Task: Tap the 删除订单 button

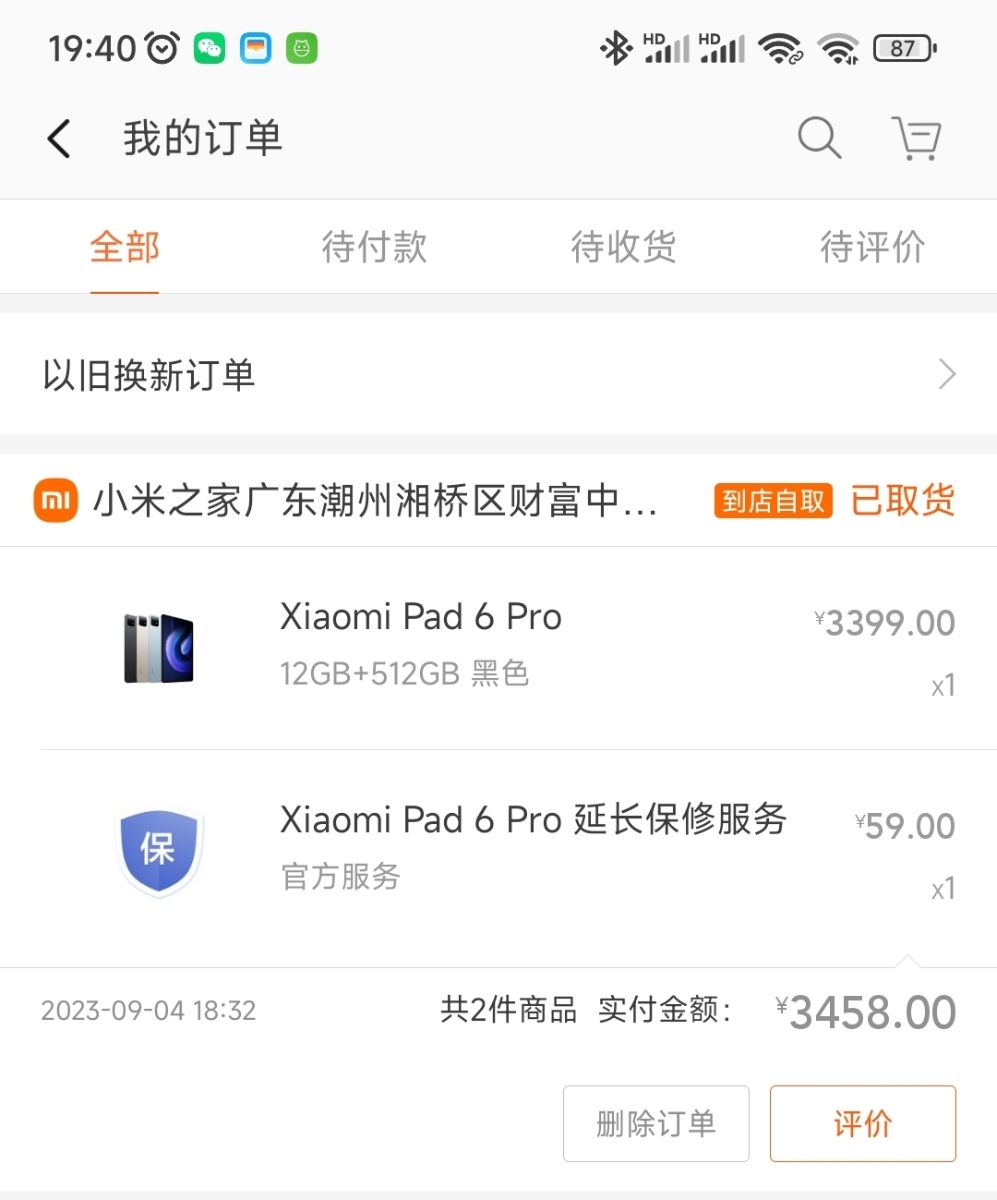Action: (x=656, y=1123)
